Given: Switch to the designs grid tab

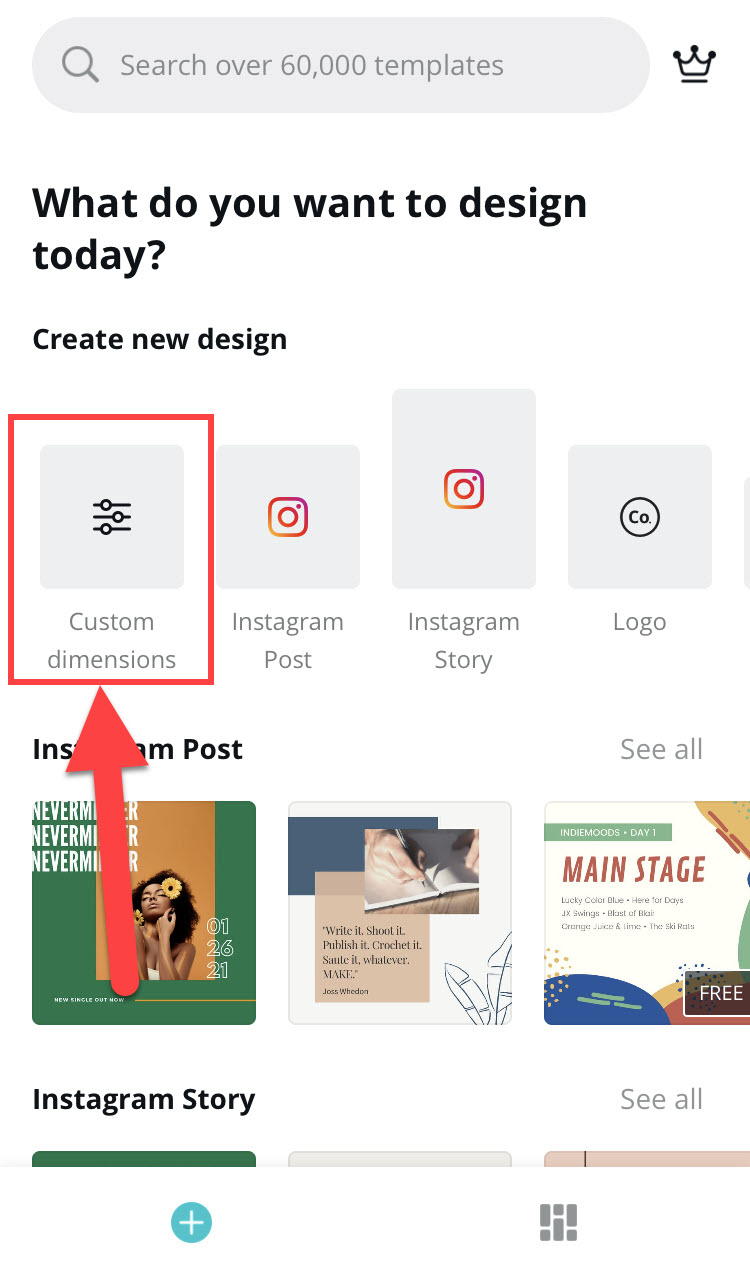Looking at the screenshot, I should 559,1222.
